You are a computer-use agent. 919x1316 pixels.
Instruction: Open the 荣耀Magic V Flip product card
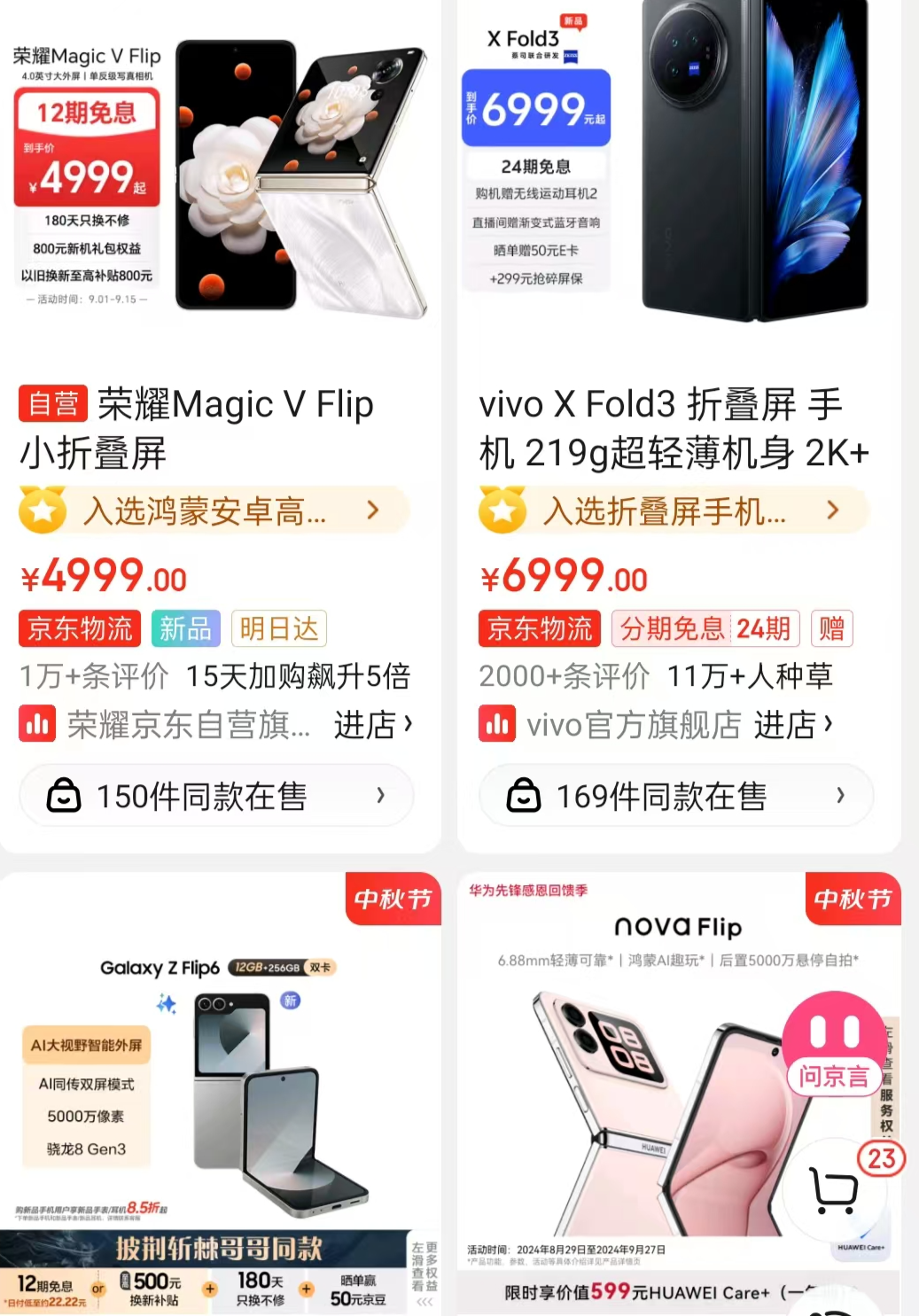tap(222, 177)
